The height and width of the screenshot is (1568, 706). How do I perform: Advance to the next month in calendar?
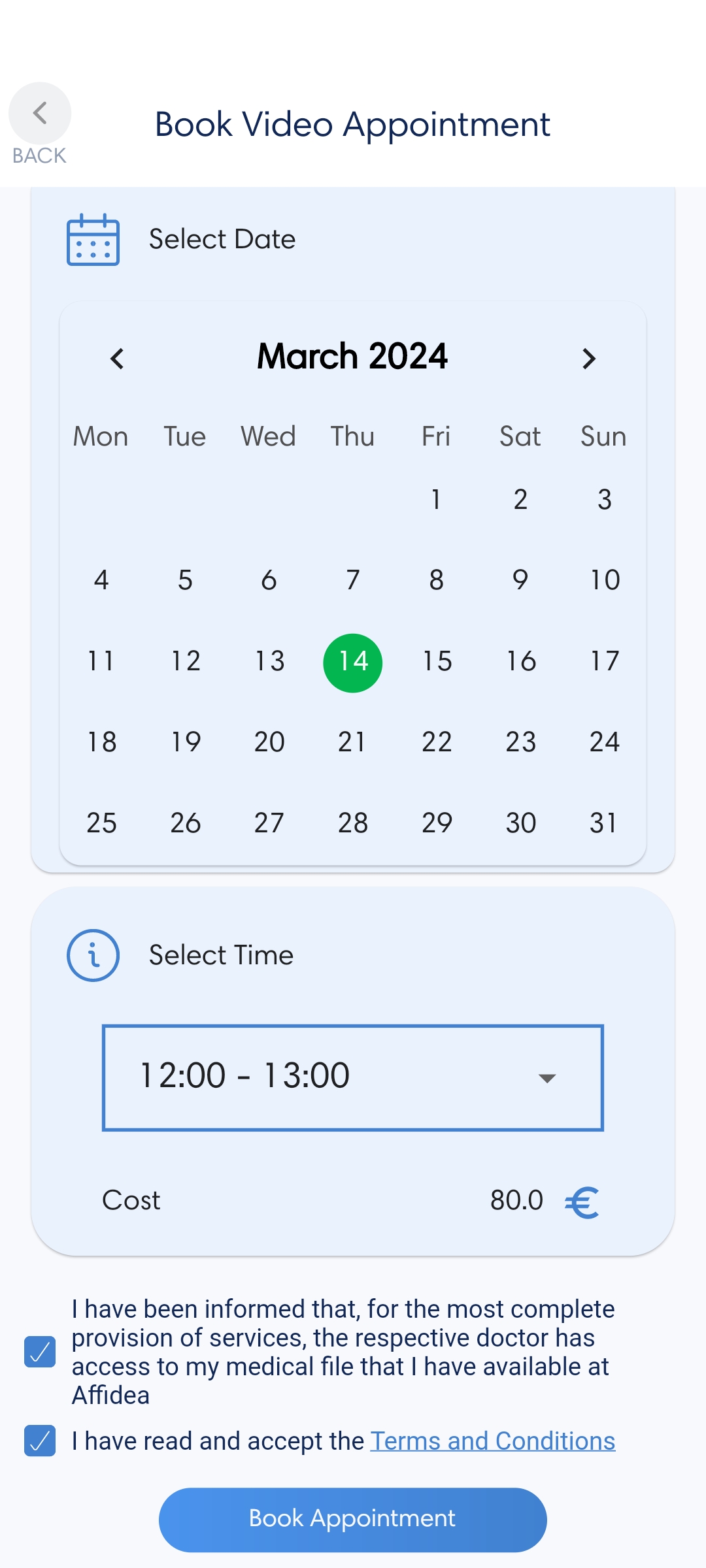(x=588, y=358)
